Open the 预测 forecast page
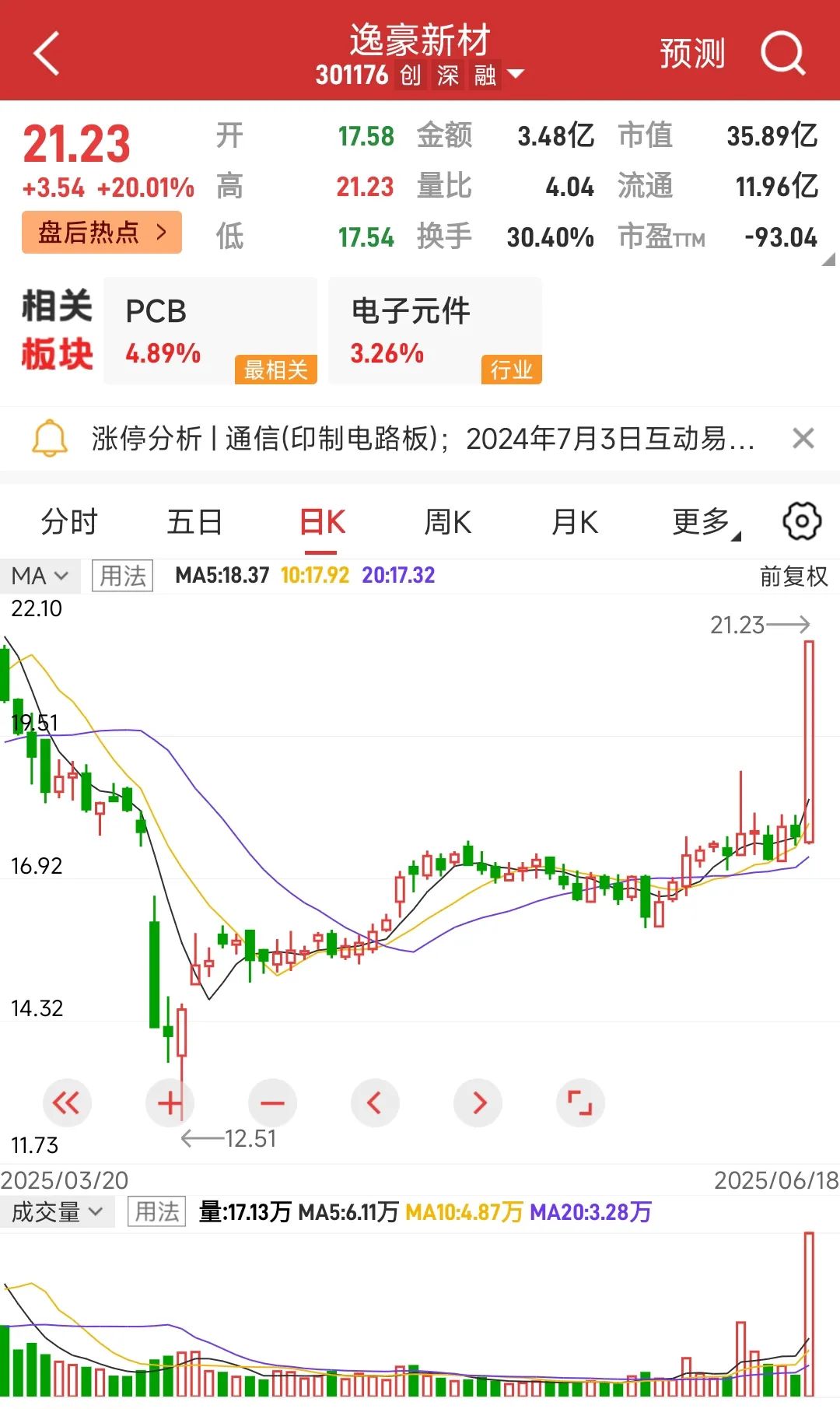The height and width of the screenshot is (1409, 840). (692, 53)
